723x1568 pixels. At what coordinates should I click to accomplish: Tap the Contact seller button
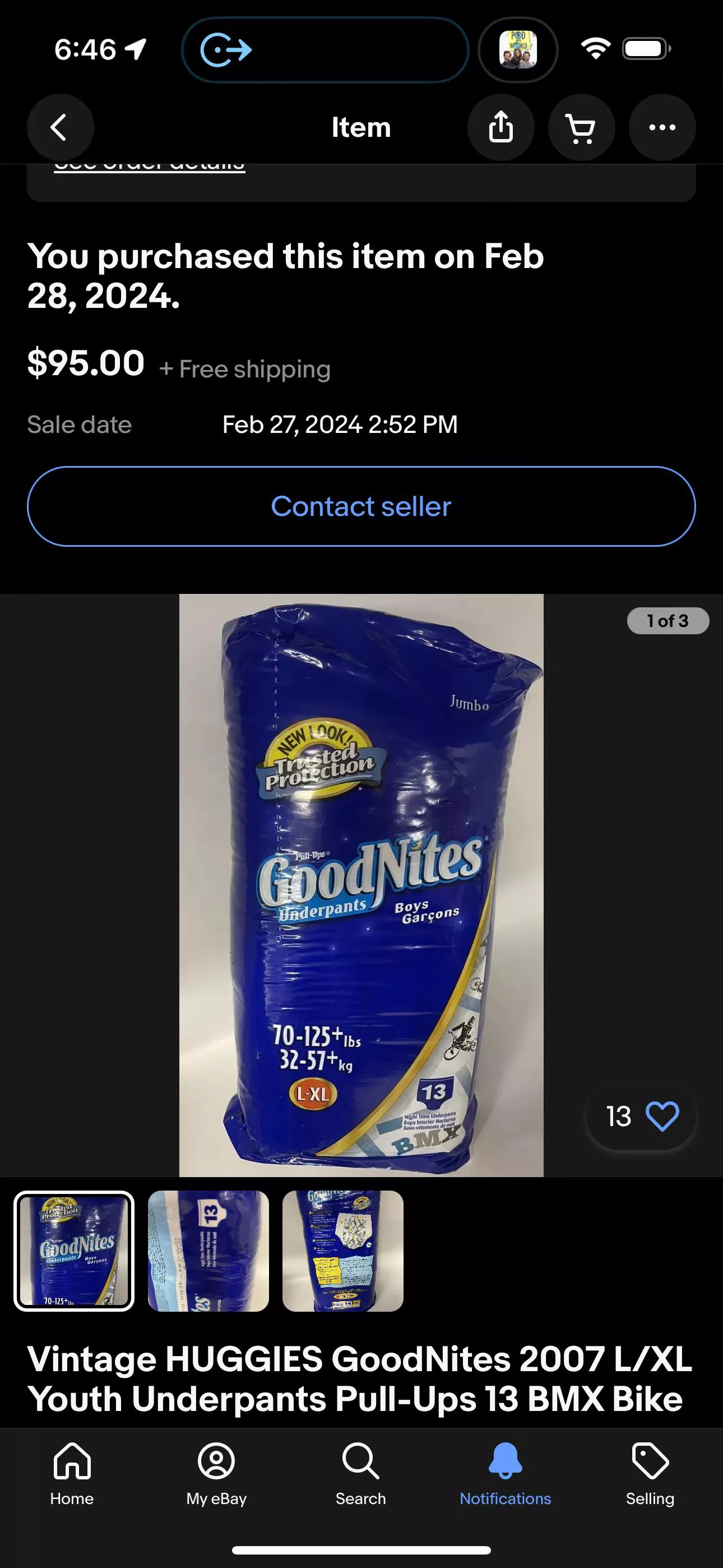pos(361,506)
